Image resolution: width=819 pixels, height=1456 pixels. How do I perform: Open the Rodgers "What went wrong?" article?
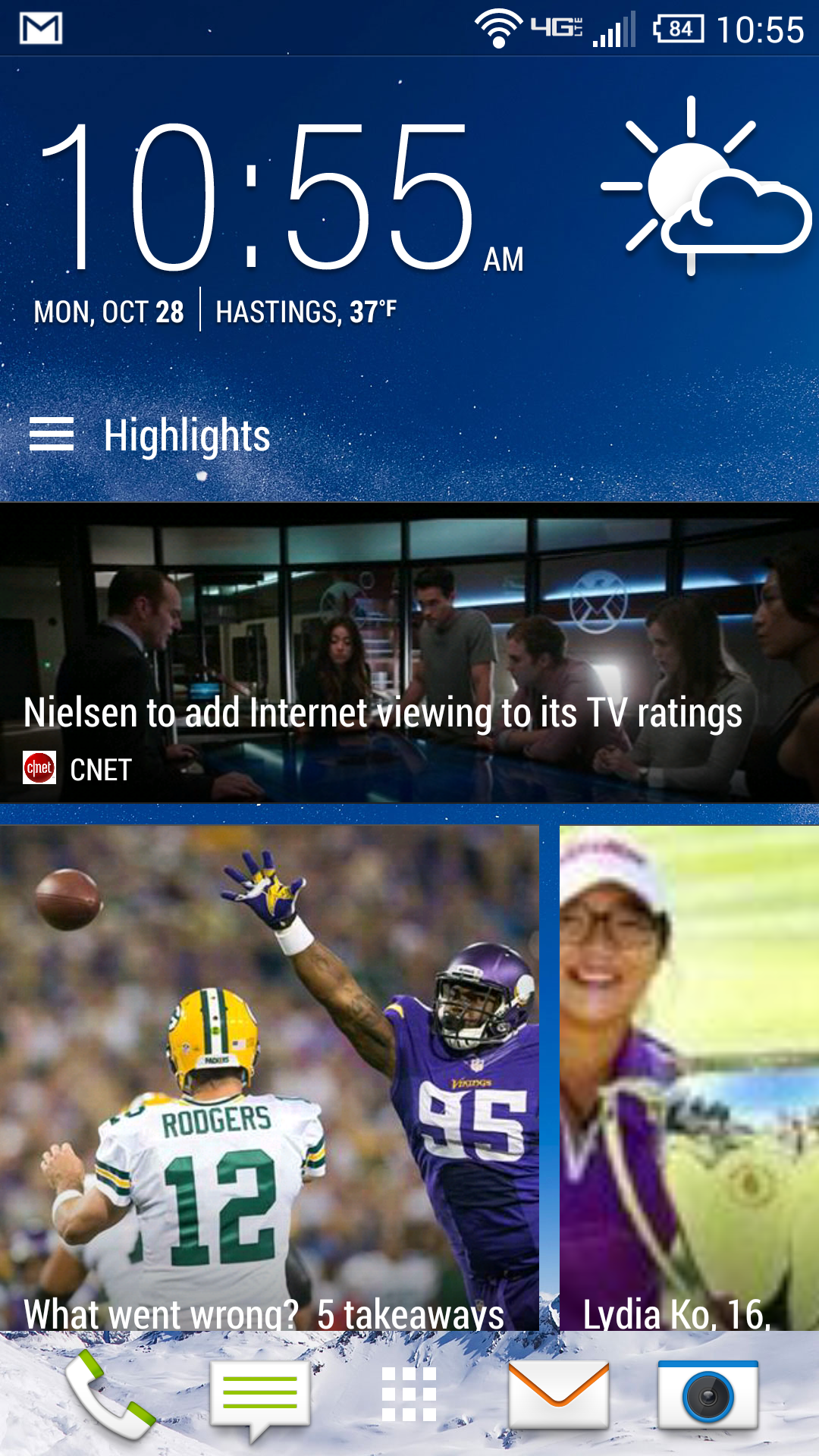point(269,1078)
